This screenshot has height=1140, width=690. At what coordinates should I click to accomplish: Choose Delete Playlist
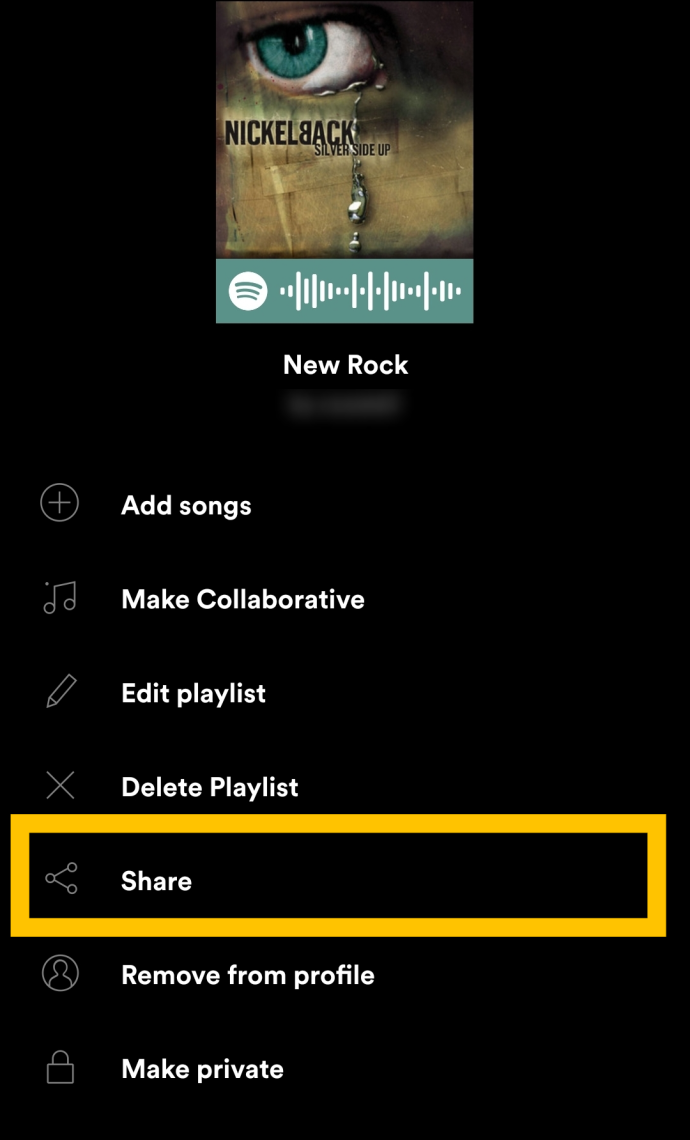pos(345,787)
